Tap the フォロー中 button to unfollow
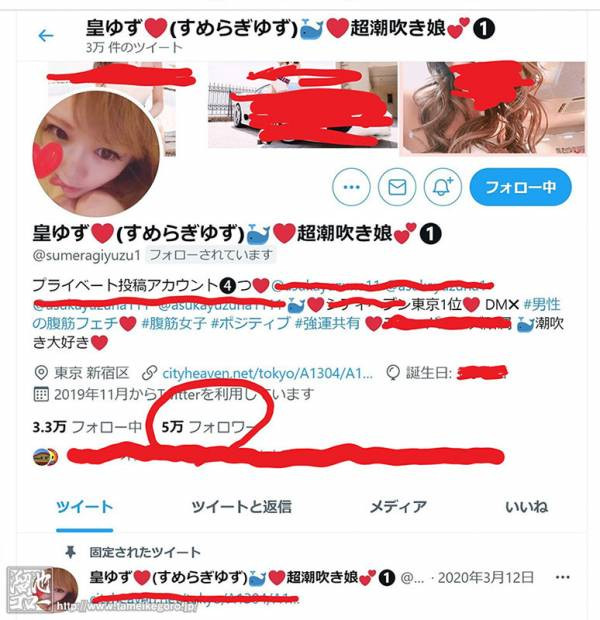 pyautogui.click(x=520, y=187)
